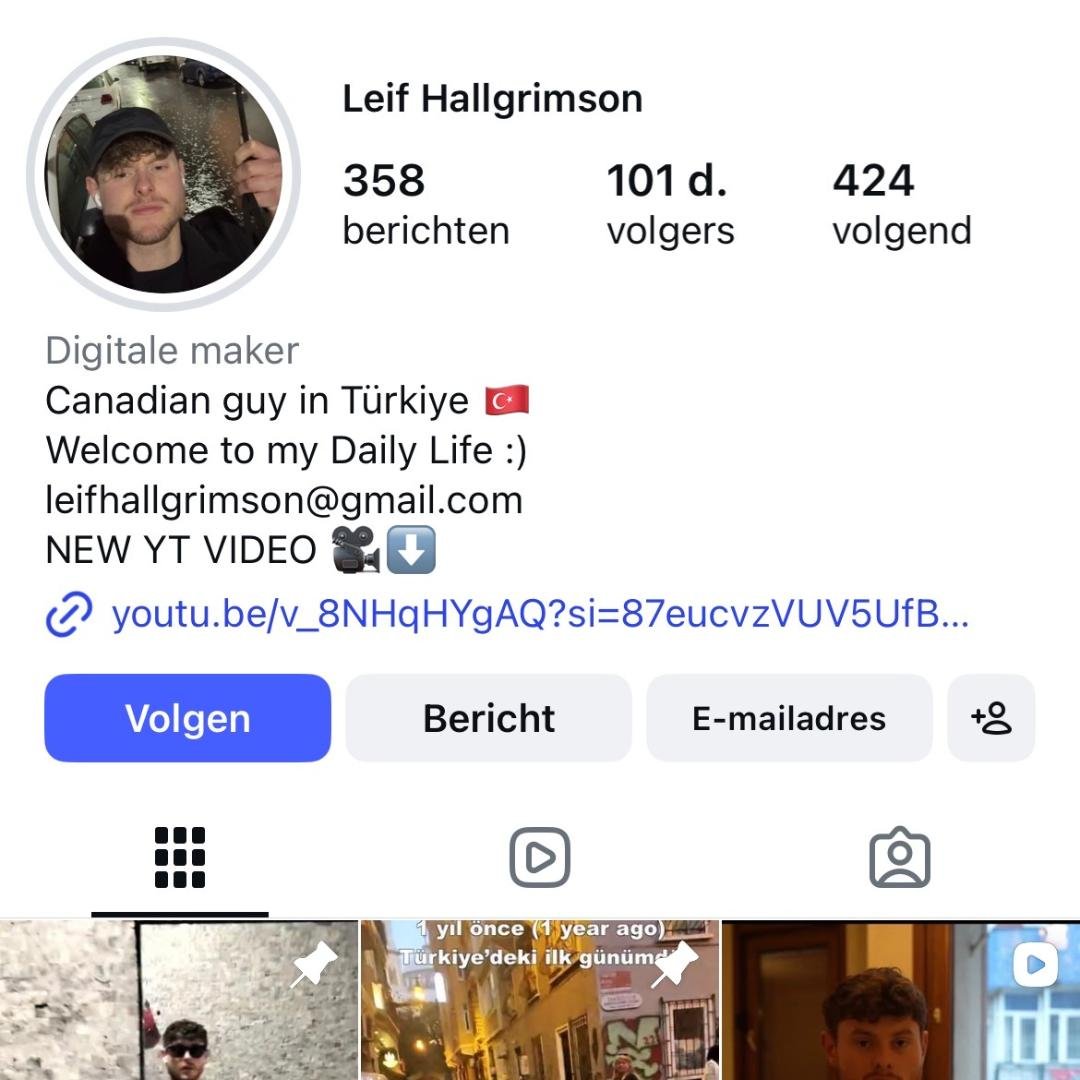Viewport: 1080px width, 1080px height.
Task: View the 424 volgend list
Action: (901, 205)
